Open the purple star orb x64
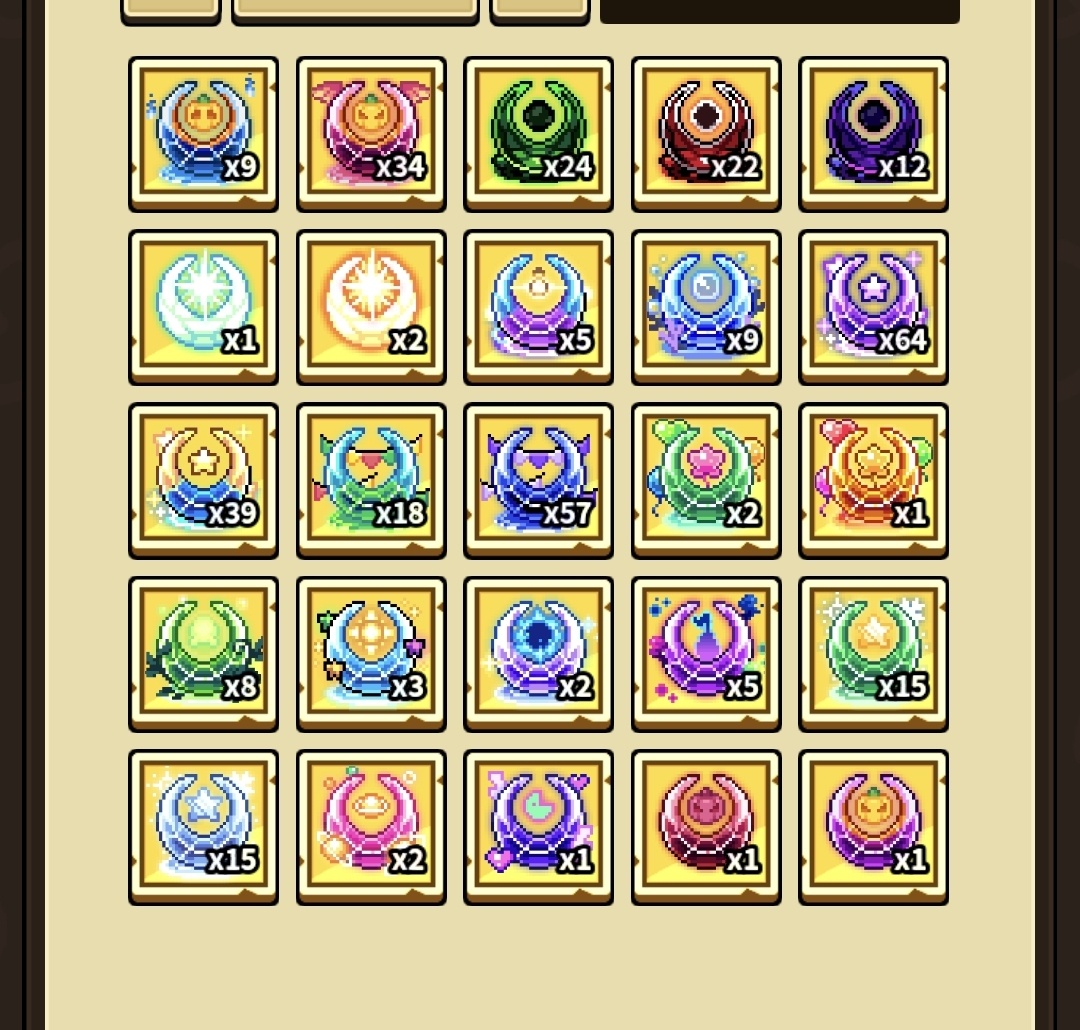1080x1030 pixels. [x=873, y=307]
